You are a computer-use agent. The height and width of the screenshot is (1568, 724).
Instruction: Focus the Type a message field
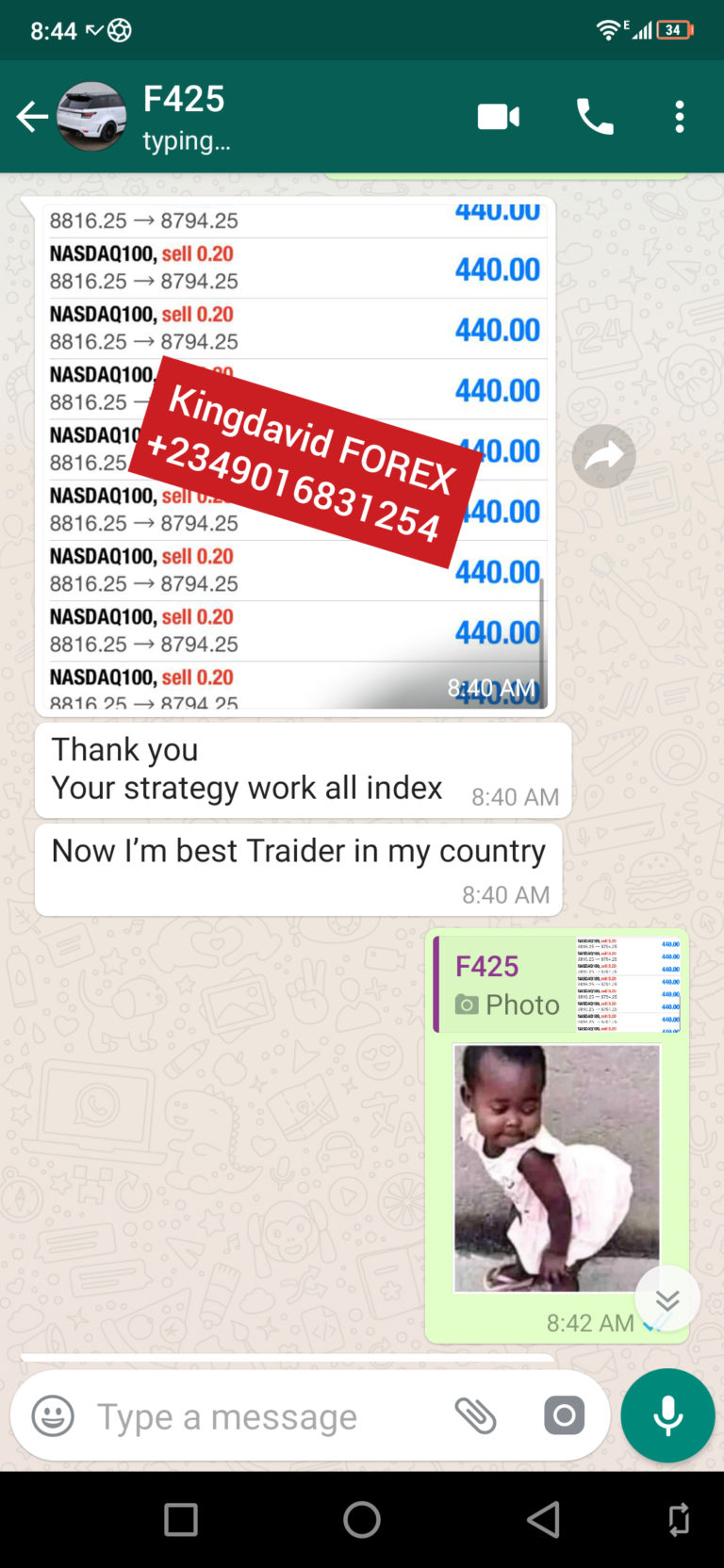(255, 1415)
